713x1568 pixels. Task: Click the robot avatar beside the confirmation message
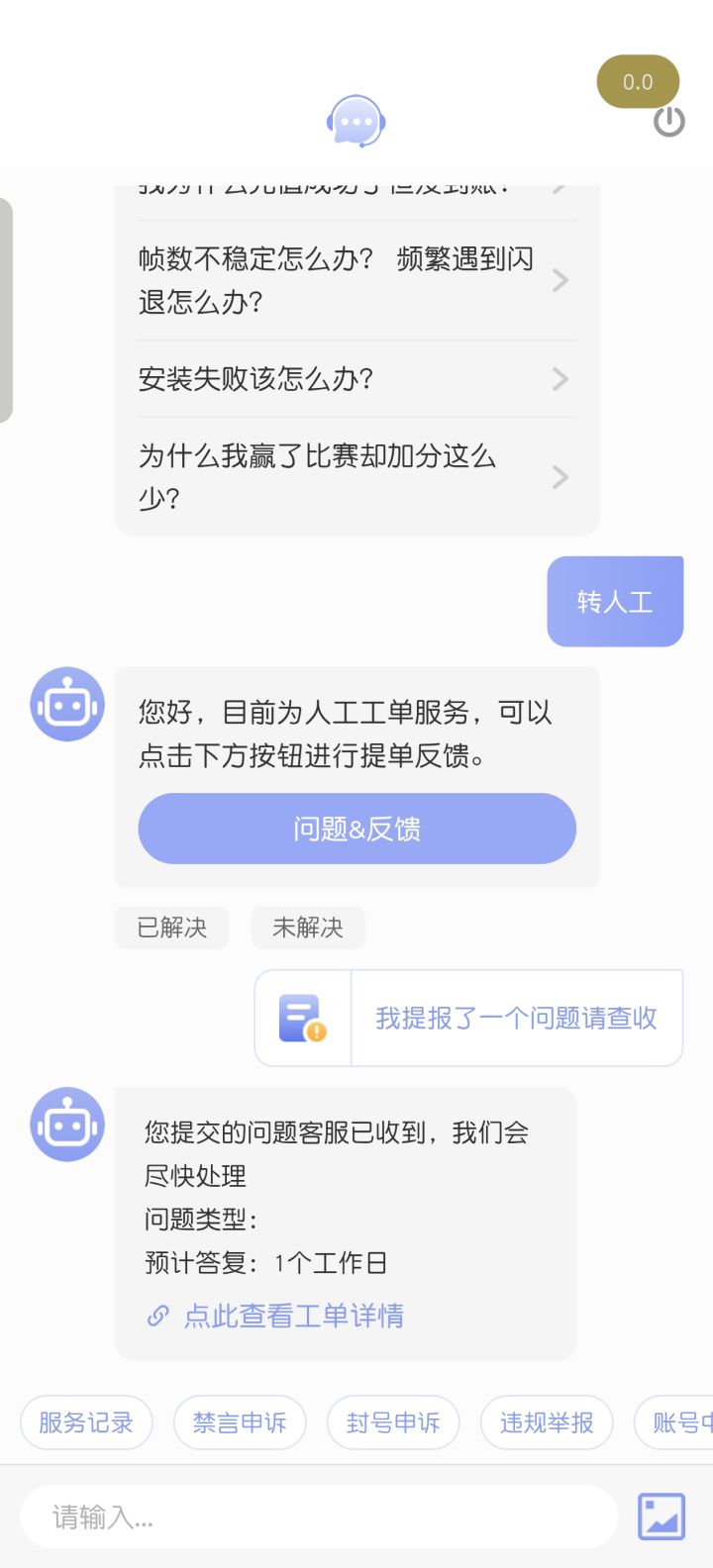tap(66, 1124)
